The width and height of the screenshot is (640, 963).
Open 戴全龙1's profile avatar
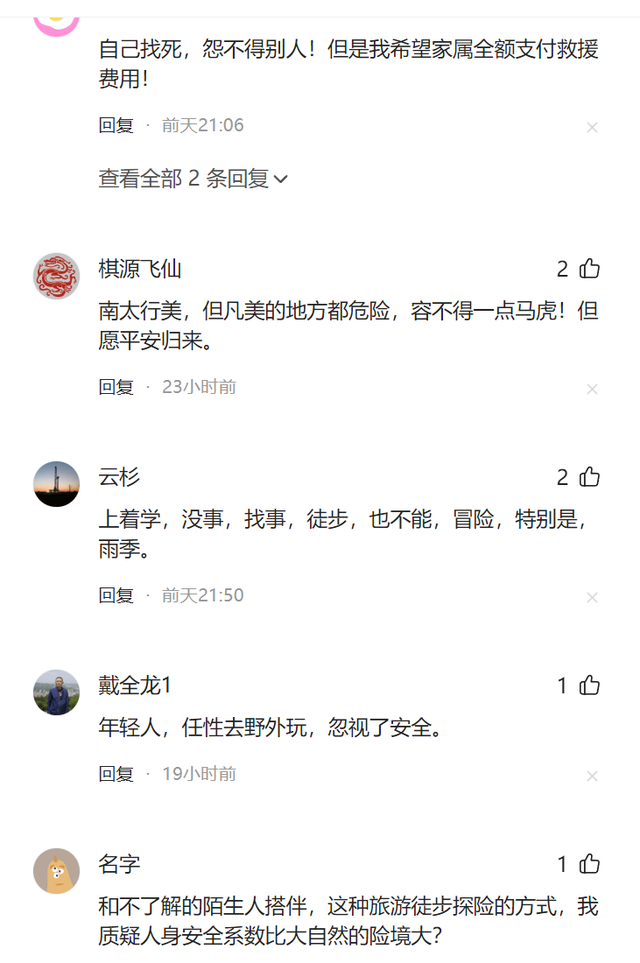click(57, 692)
